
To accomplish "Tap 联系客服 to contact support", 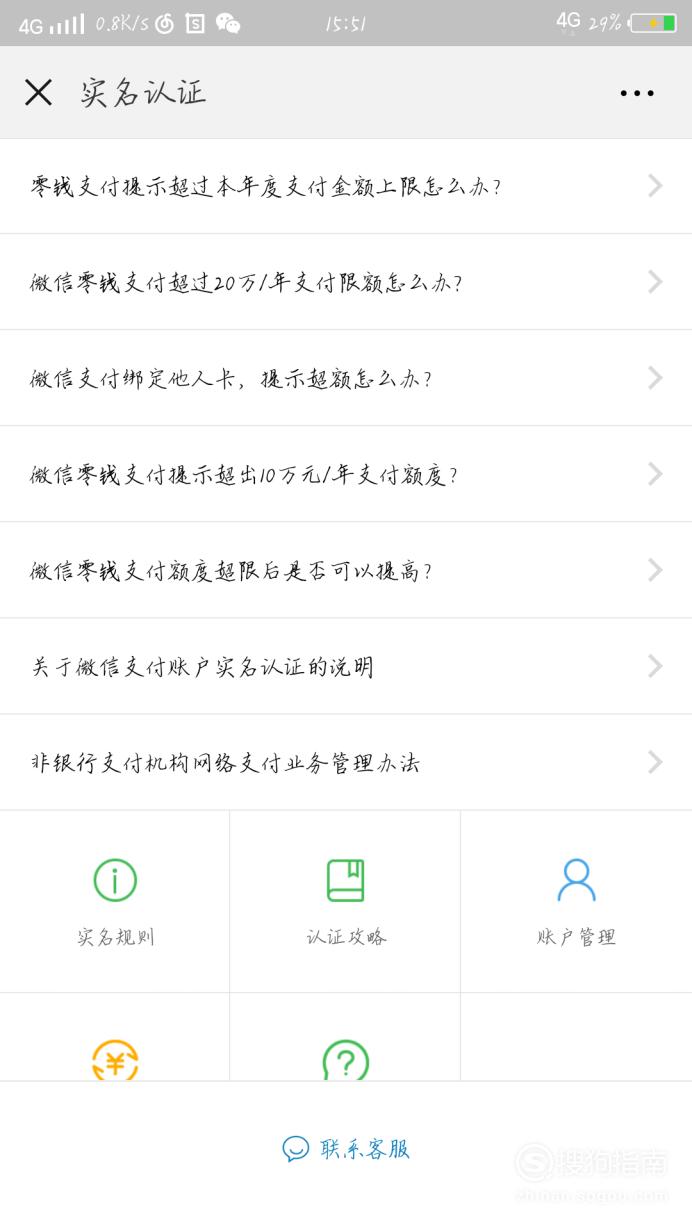I will pyautogui.click(x=346, y=1149).
